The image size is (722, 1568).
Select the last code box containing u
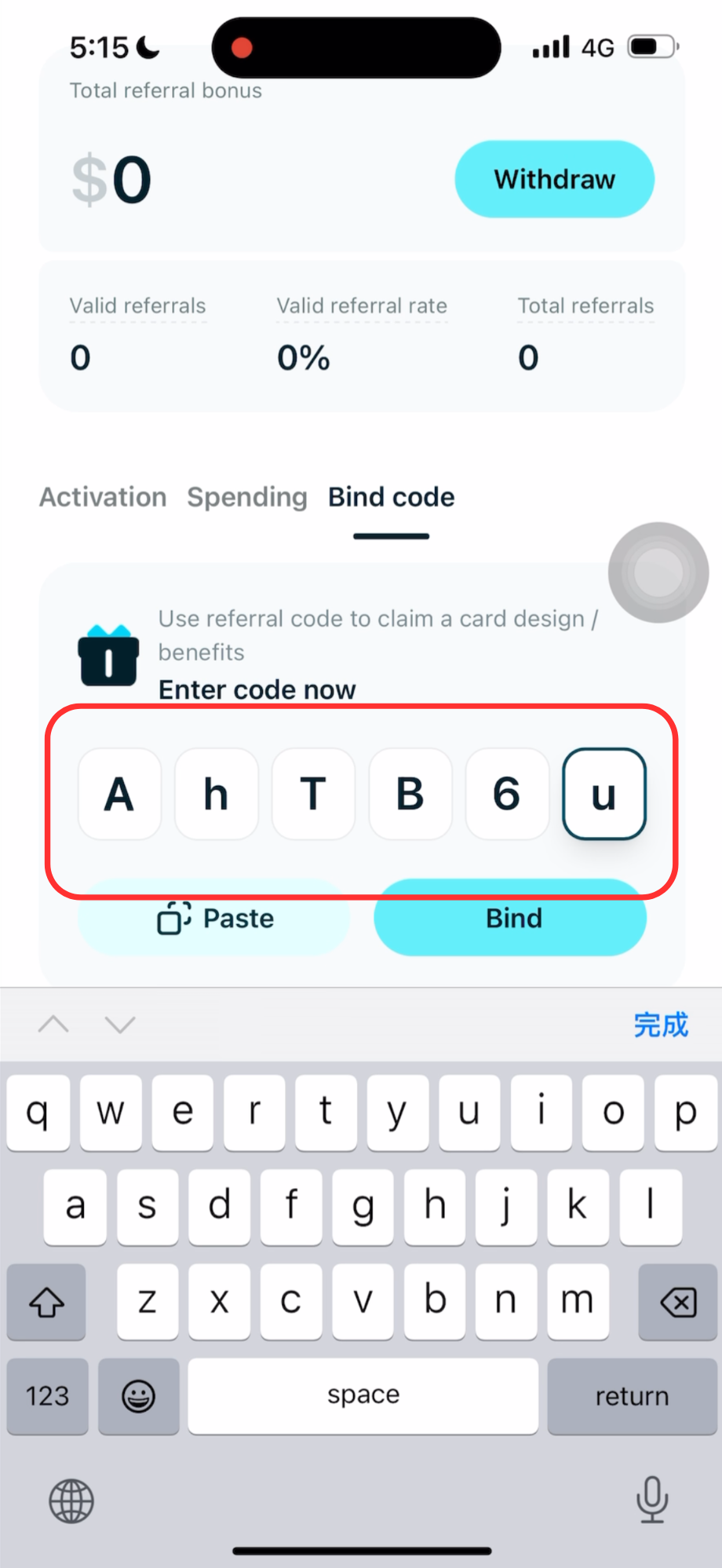coord(603,794)
